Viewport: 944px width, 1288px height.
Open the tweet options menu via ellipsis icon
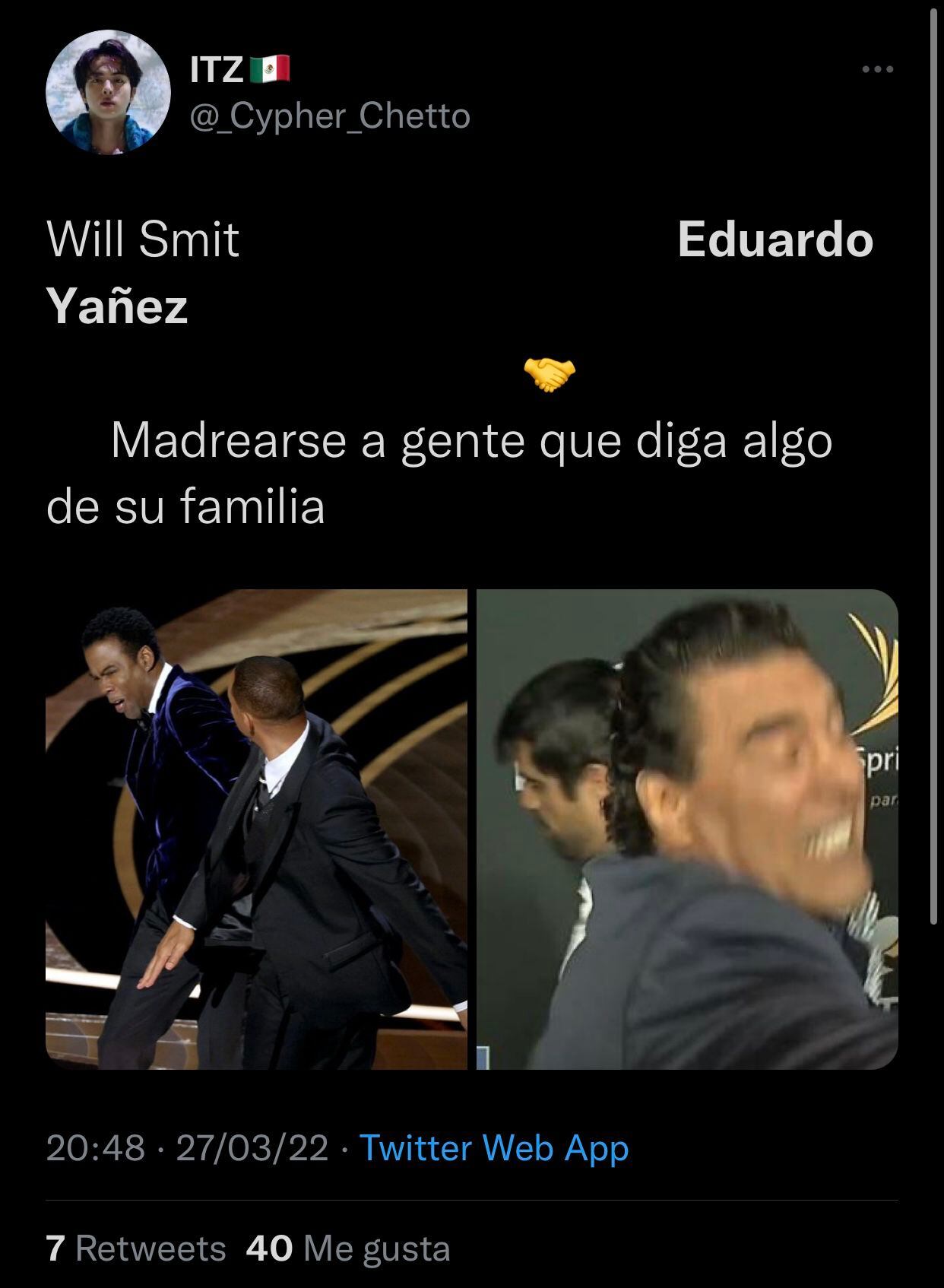878,68
